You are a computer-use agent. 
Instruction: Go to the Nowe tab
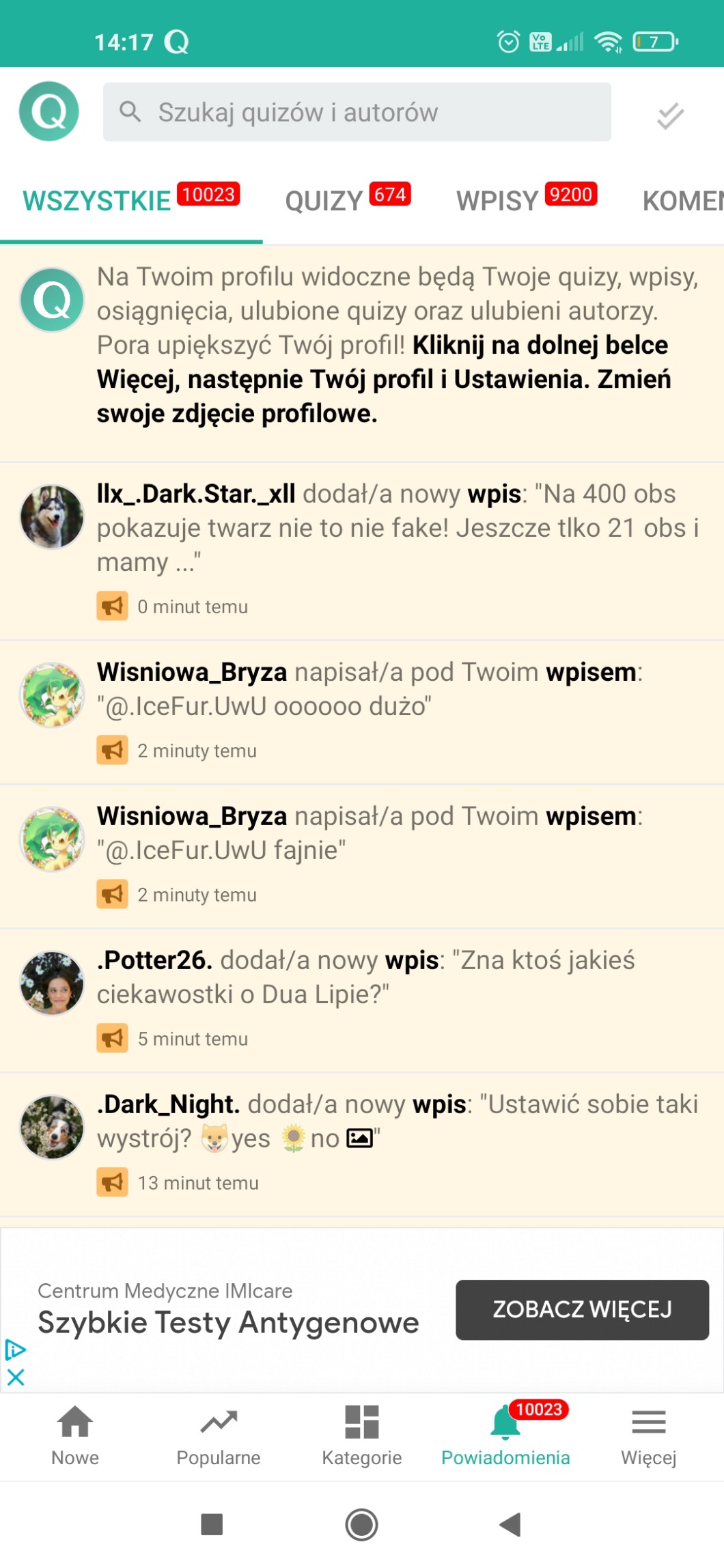[x=75, y=1435]
